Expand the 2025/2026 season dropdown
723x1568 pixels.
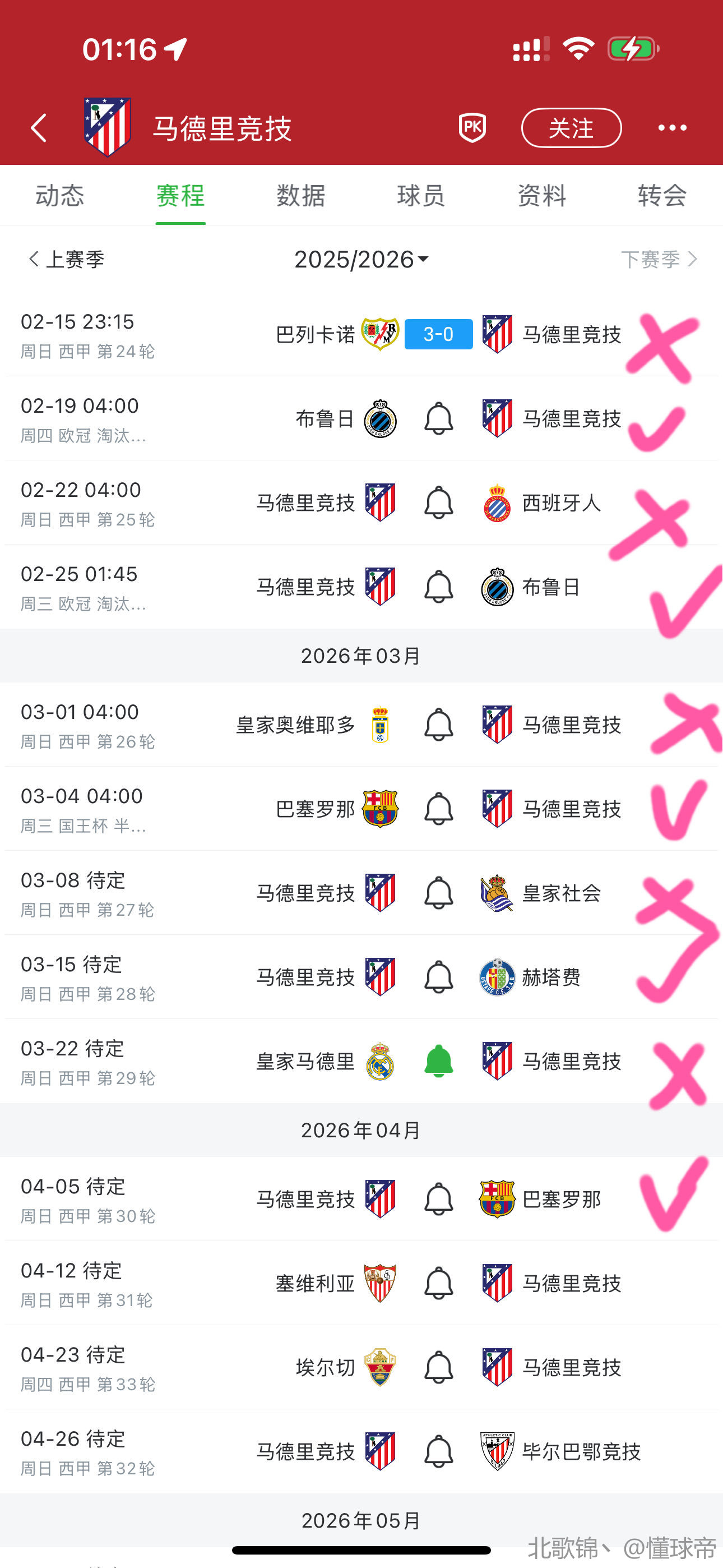[361, 259]
